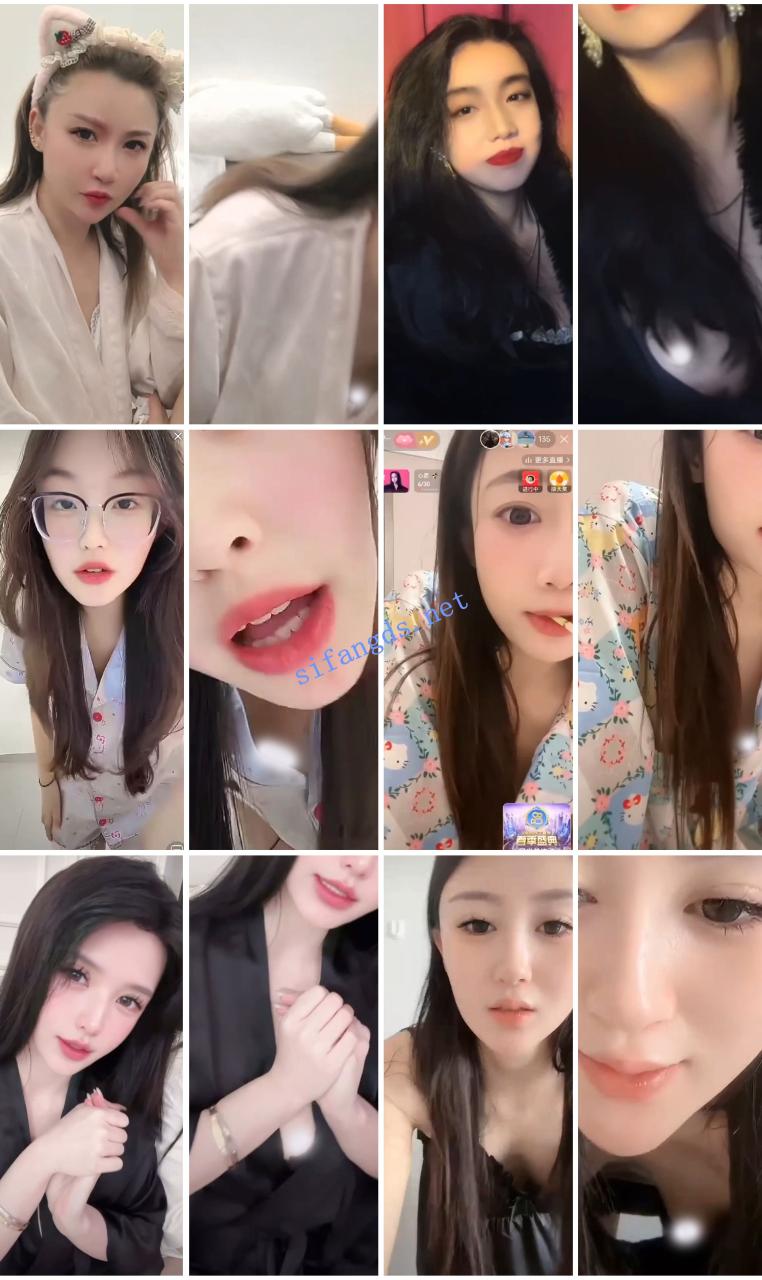This screenshot has width=762, height=1280.
Task: Click the streamer avatar on the 心愿 wish badge
Action: point(392,481)
